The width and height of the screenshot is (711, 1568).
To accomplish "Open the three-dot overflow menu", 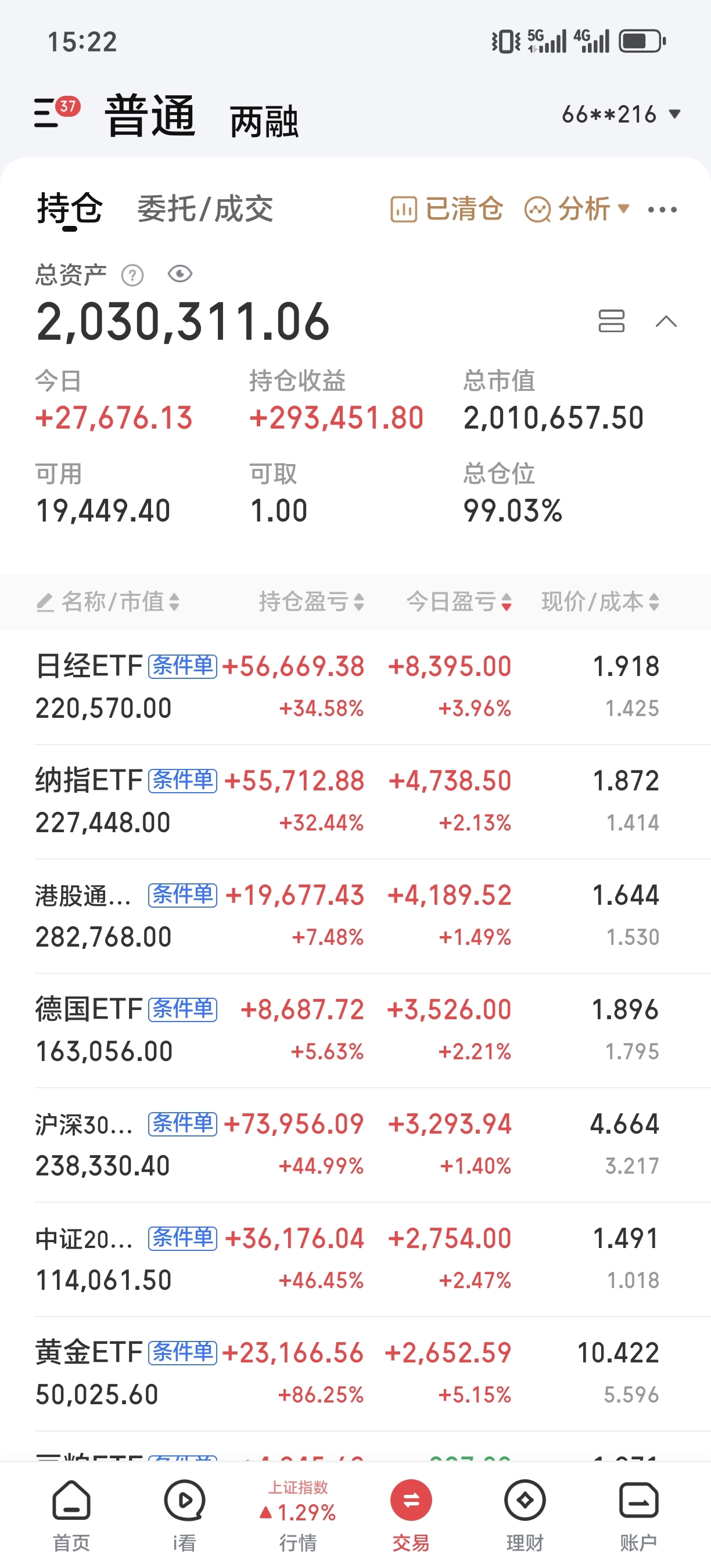I will pos(662,210).
